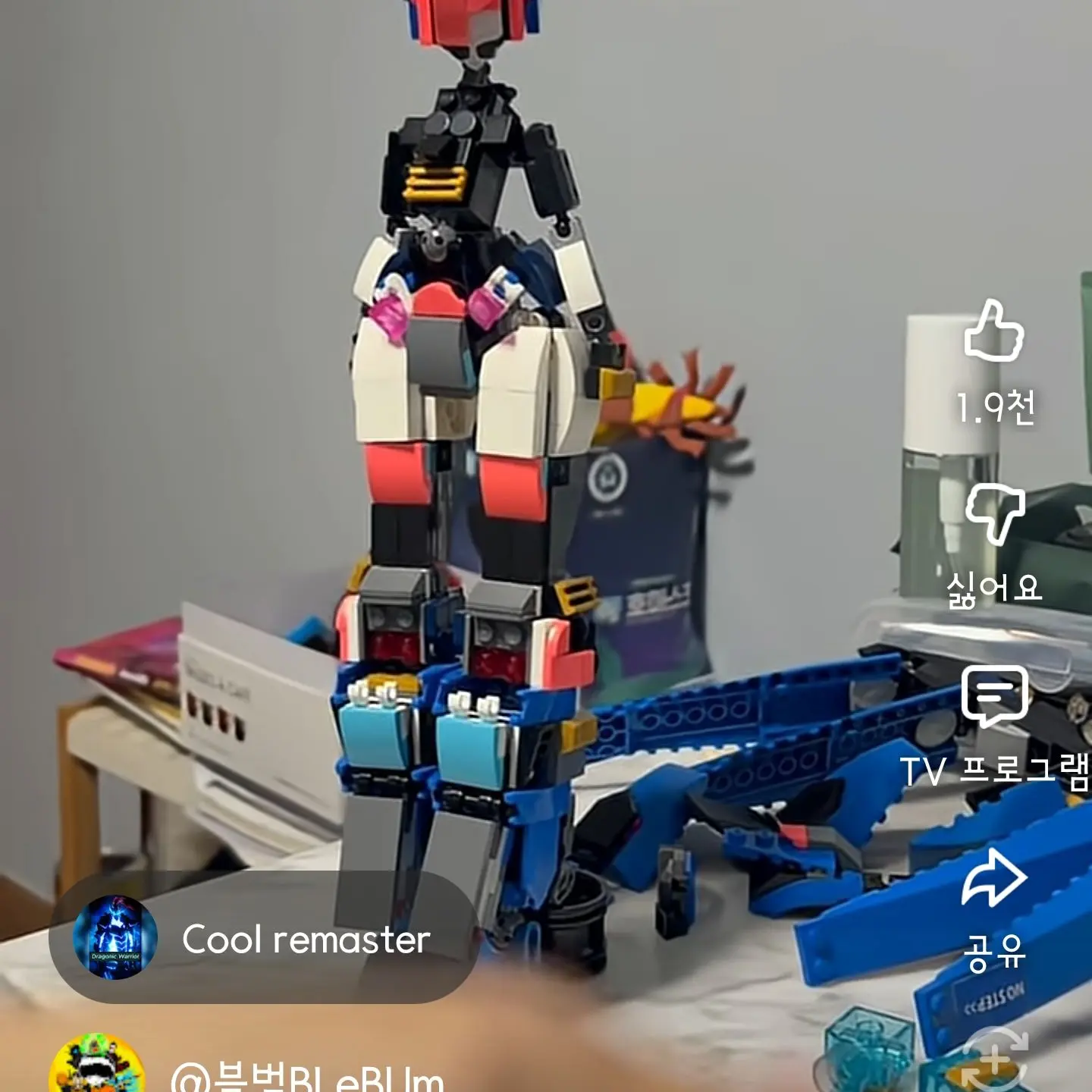Share this Short via the arrow
Image resolution: width=1092 pixels, height=1092 pixels.
pyautogui.click(x=994, y=880)
